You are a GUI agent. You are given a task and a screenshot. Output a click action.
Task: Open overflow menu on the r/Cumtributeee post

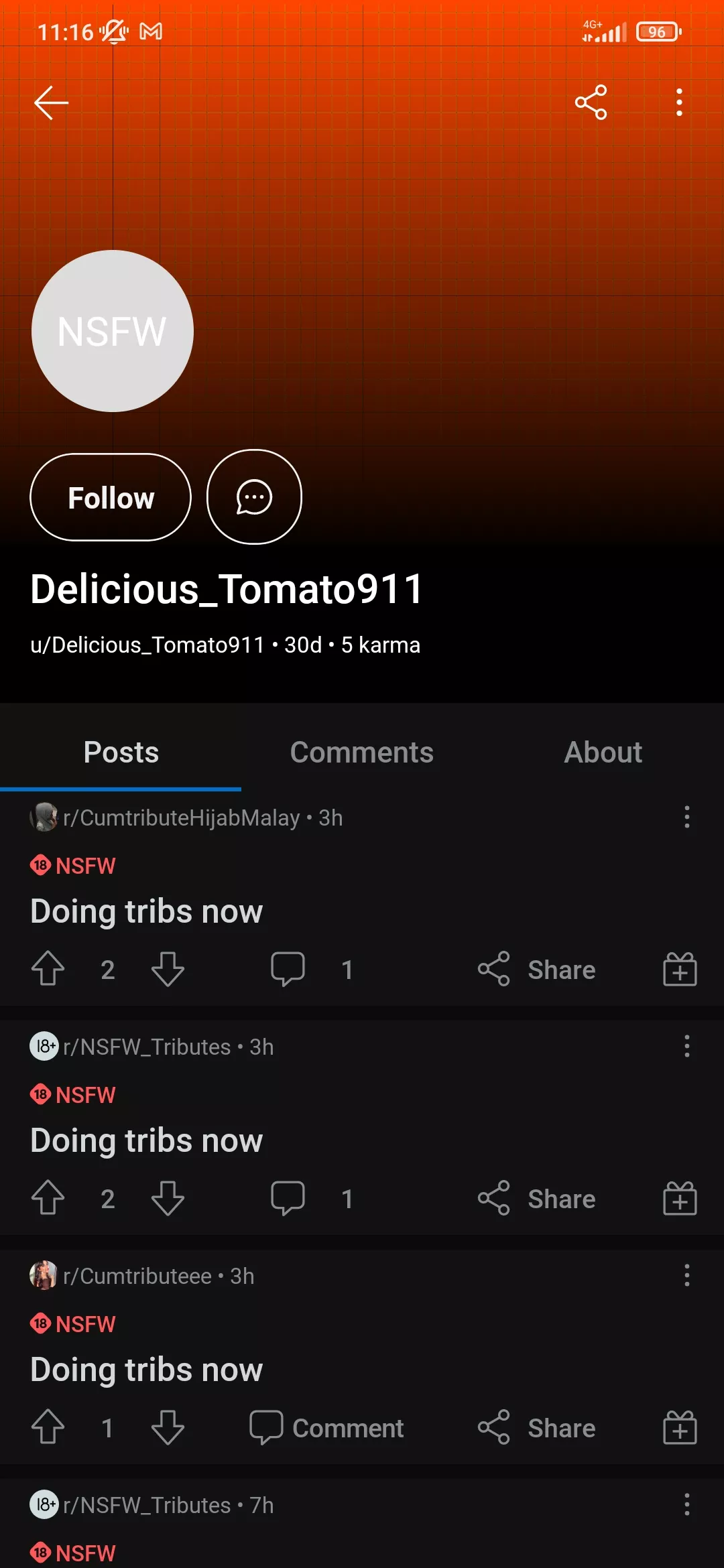click(x=686, y=1276)
